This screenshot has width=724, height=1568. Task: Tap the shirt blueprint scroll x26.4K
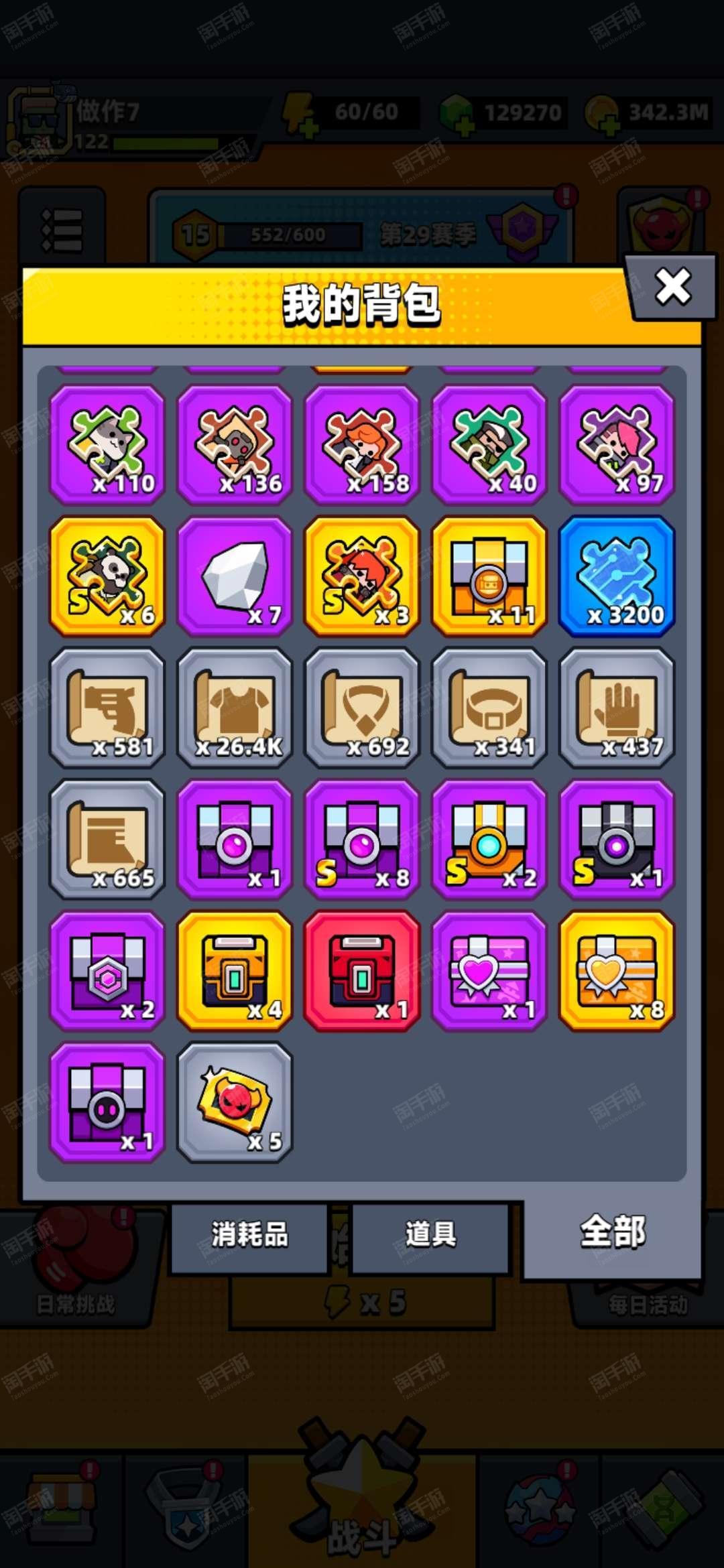tap(235, 707)
